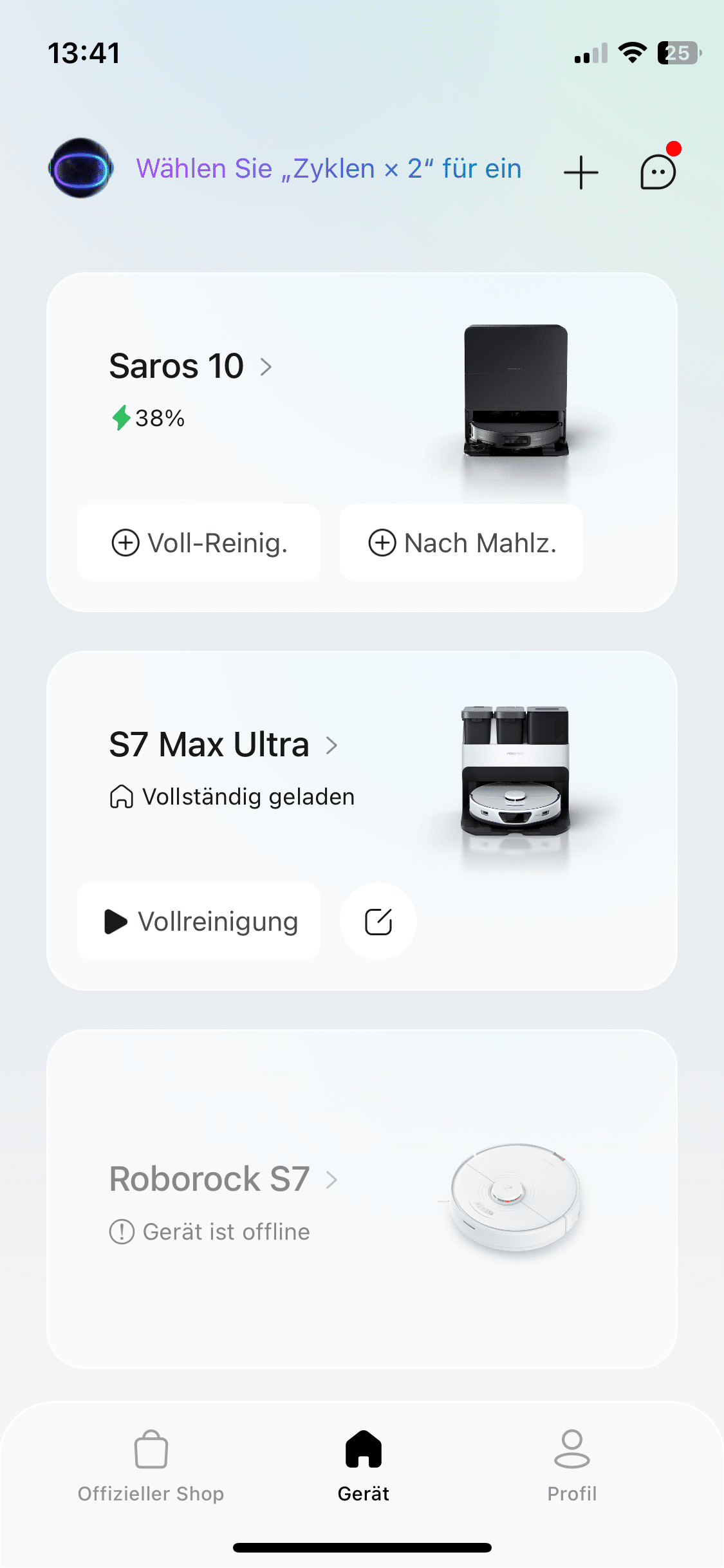Start Vollreinigung on the S7 Max Ultra
The image size is (724, 1568).
point(199,922)
